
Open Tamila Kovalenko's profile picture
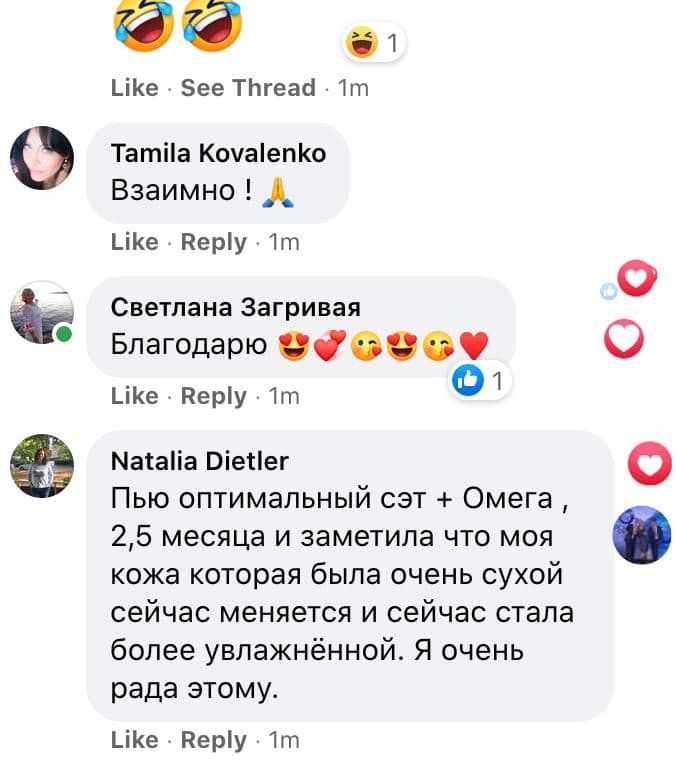(x=42, y=158)
